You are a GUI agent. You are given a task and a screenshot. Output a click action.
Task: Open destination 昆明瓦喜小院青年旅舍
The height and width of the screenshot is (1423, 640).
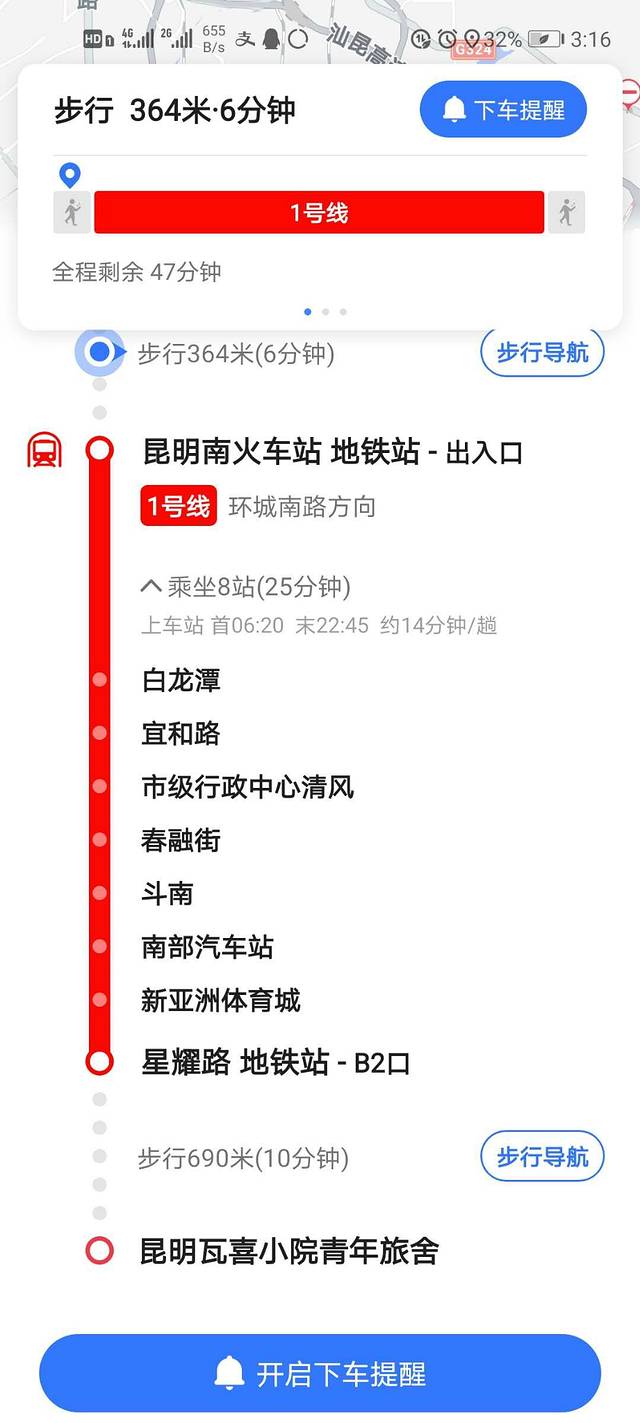(x=289, y=1251)
